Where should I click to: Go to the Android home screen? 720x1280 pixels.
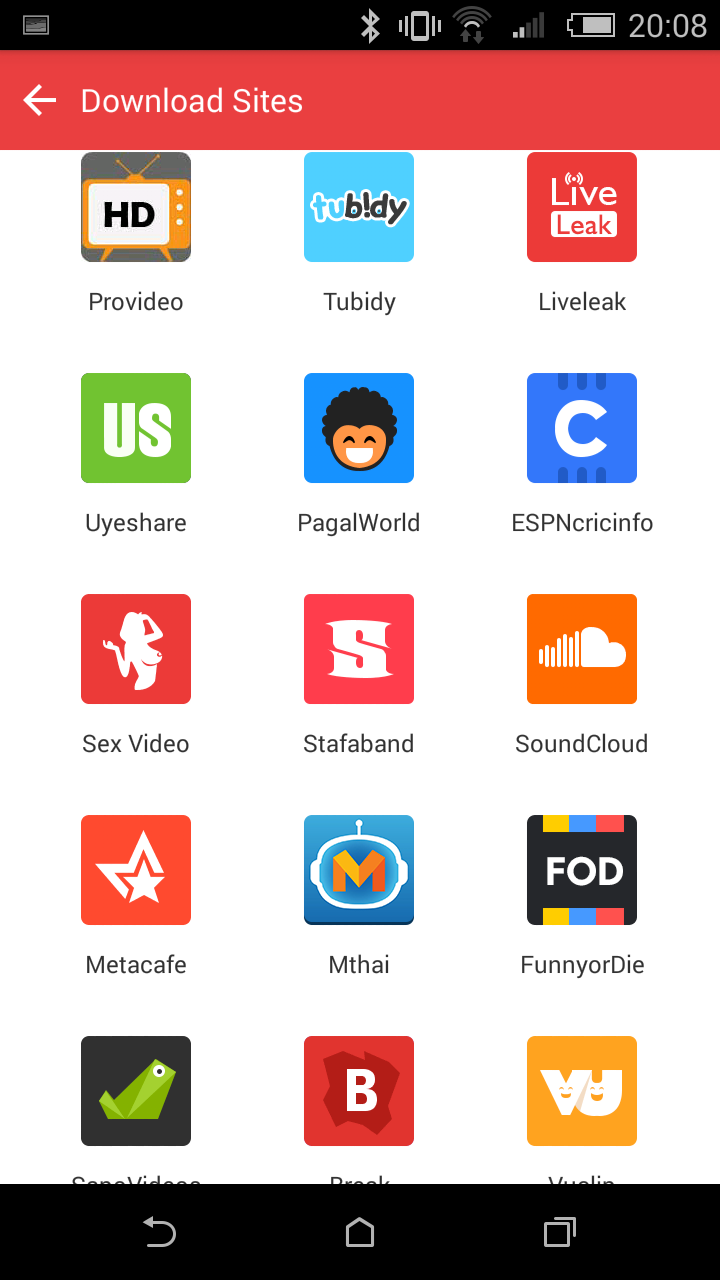(x=360, y=1233)
